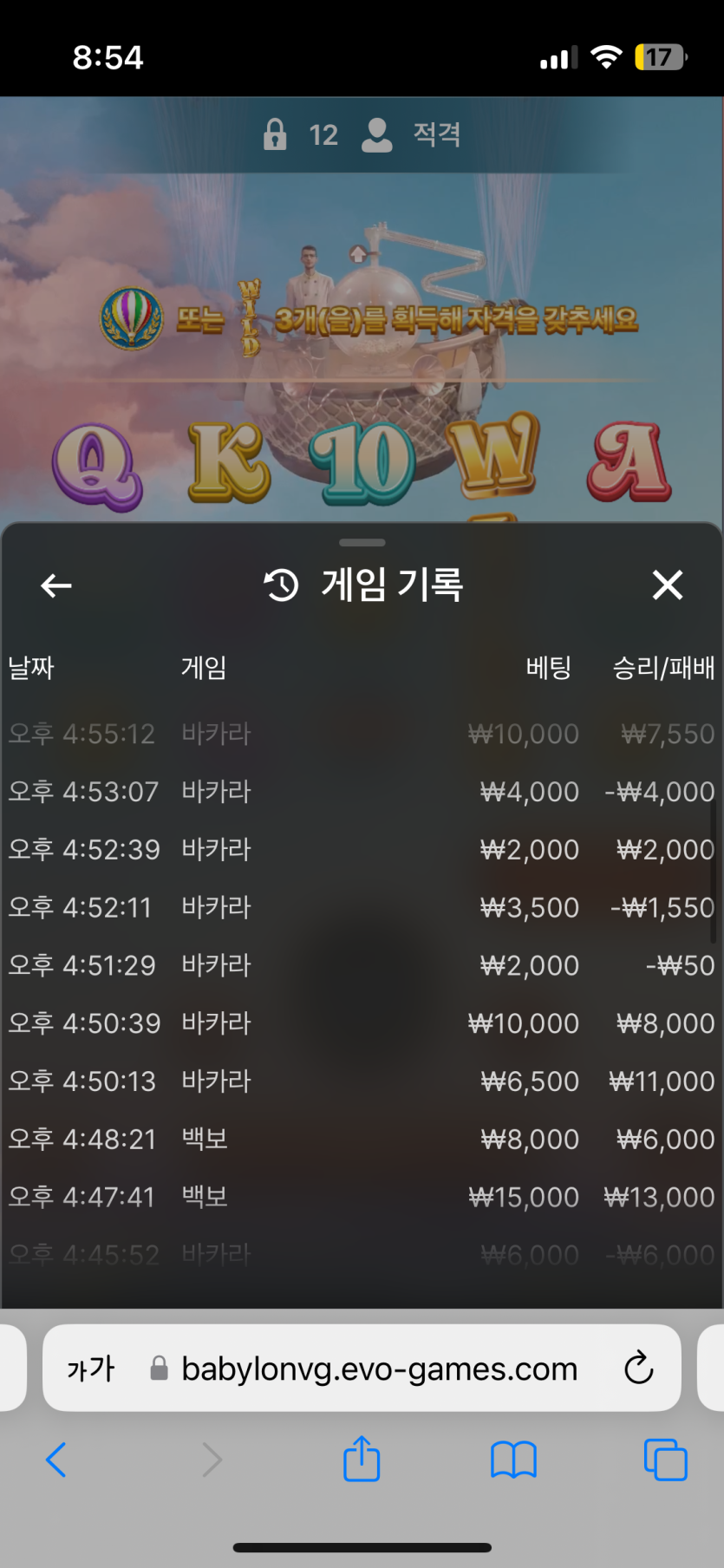Share this page from the toolbar
This screenshot has height=1568, width=724.
(x=362, y=1459)
